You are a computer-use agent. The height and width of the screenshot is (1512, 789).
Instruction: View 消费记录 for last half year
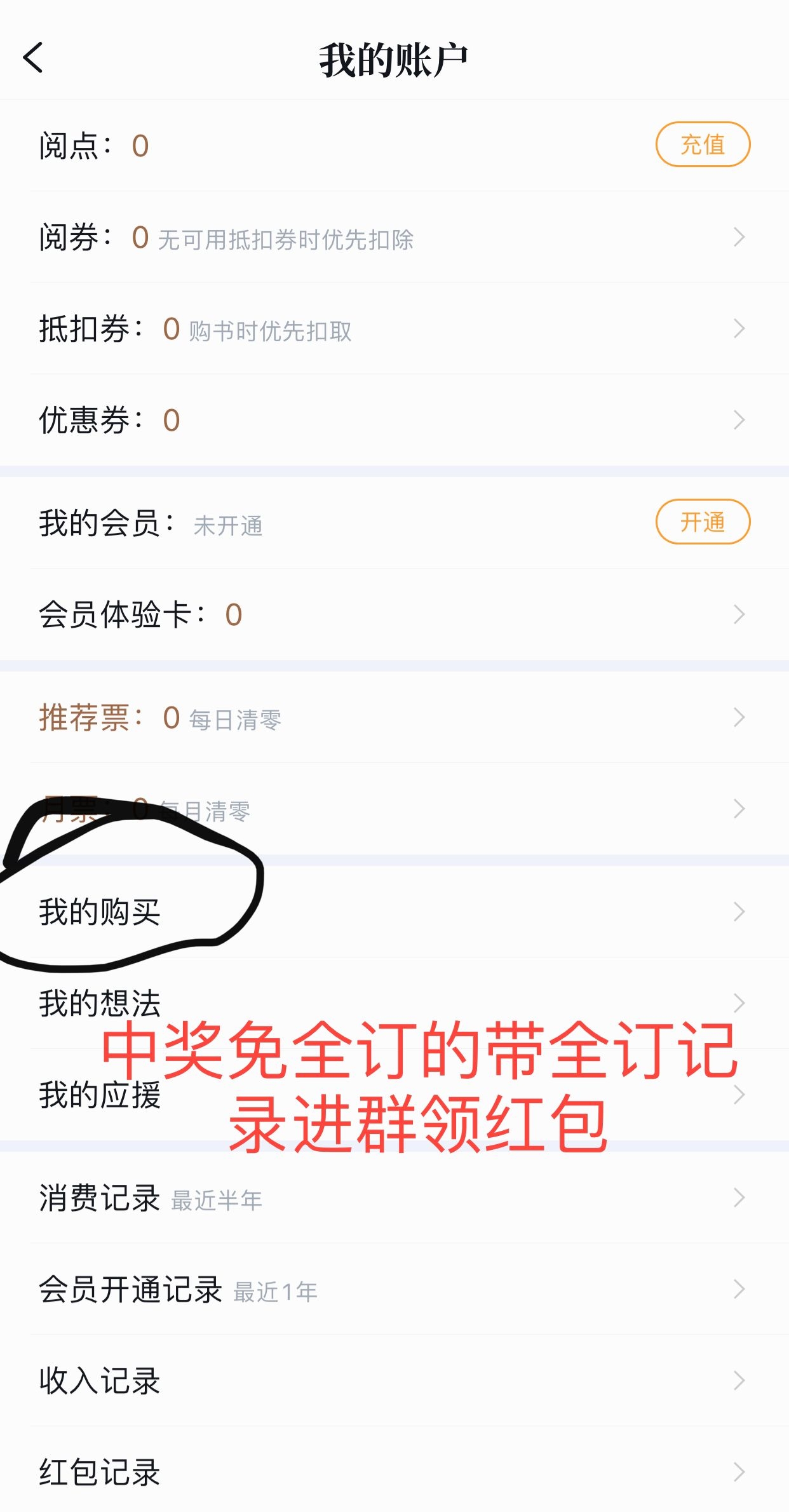coord(394,1198)
